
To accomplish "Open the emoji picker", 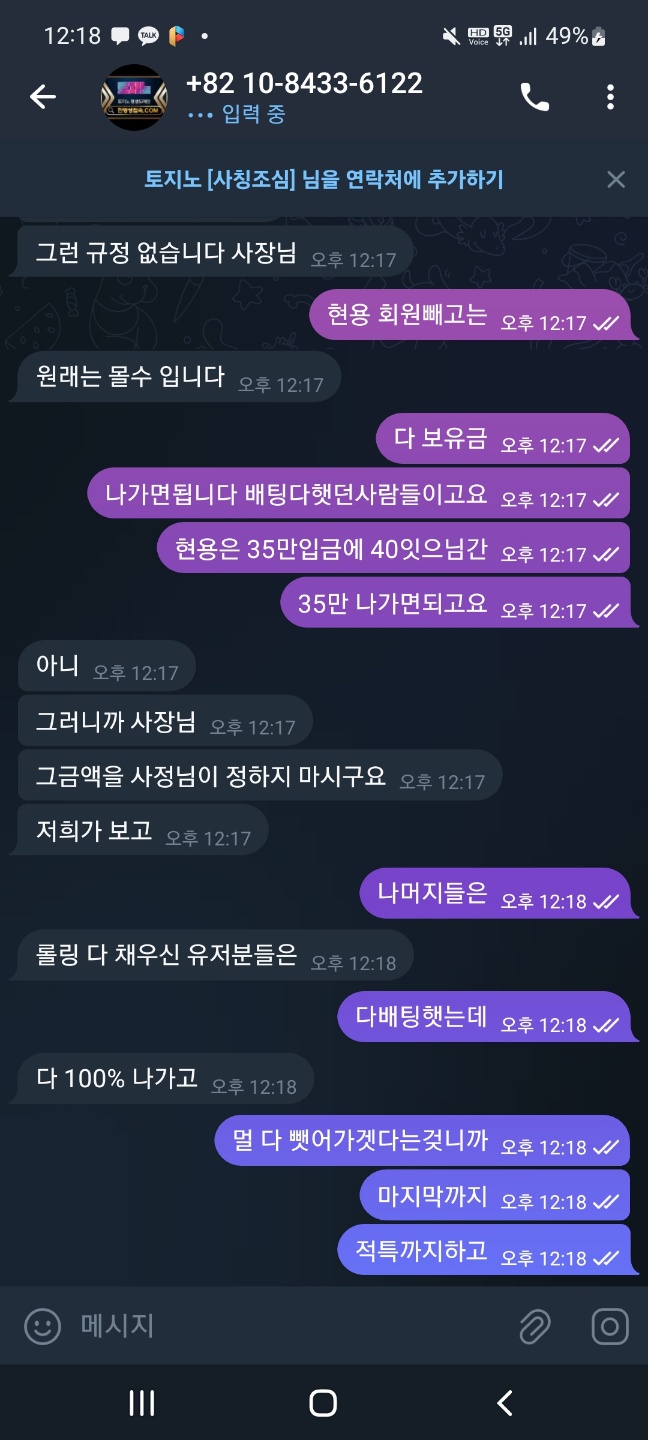I will pos(42,1327).
